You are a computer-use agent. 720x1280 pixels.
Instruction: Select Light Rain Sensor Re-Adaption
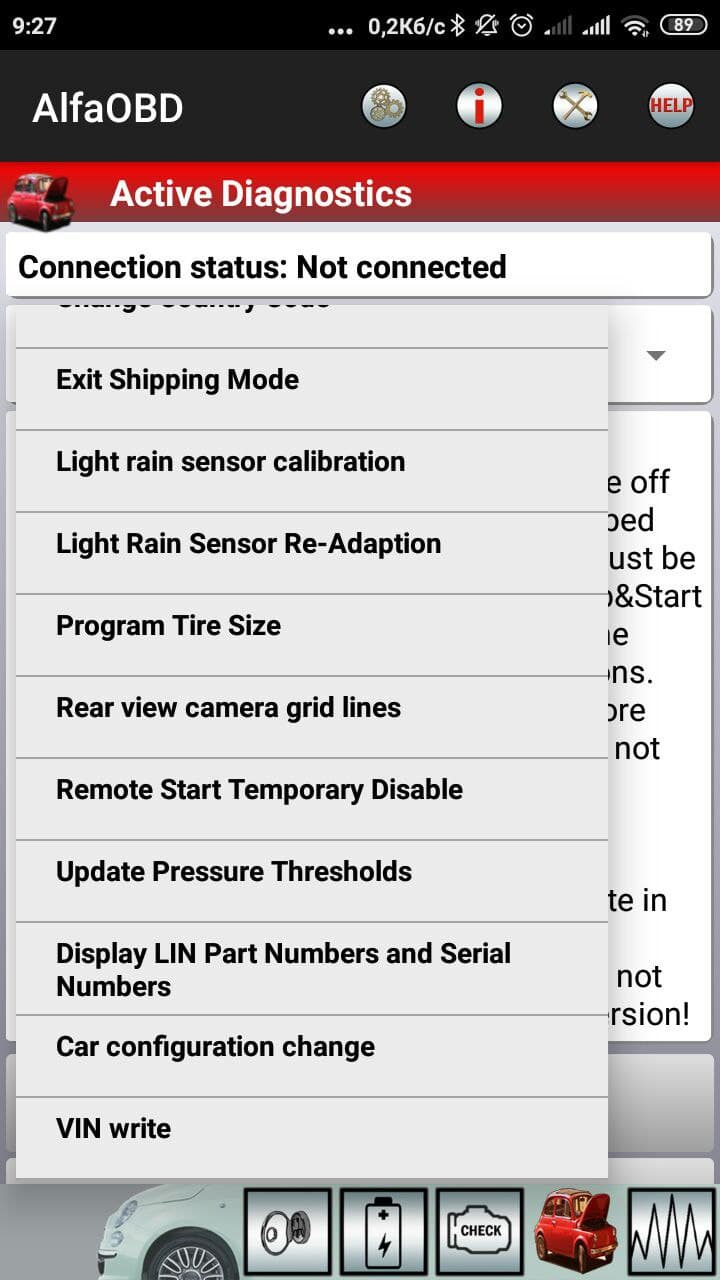click(311, 544)
